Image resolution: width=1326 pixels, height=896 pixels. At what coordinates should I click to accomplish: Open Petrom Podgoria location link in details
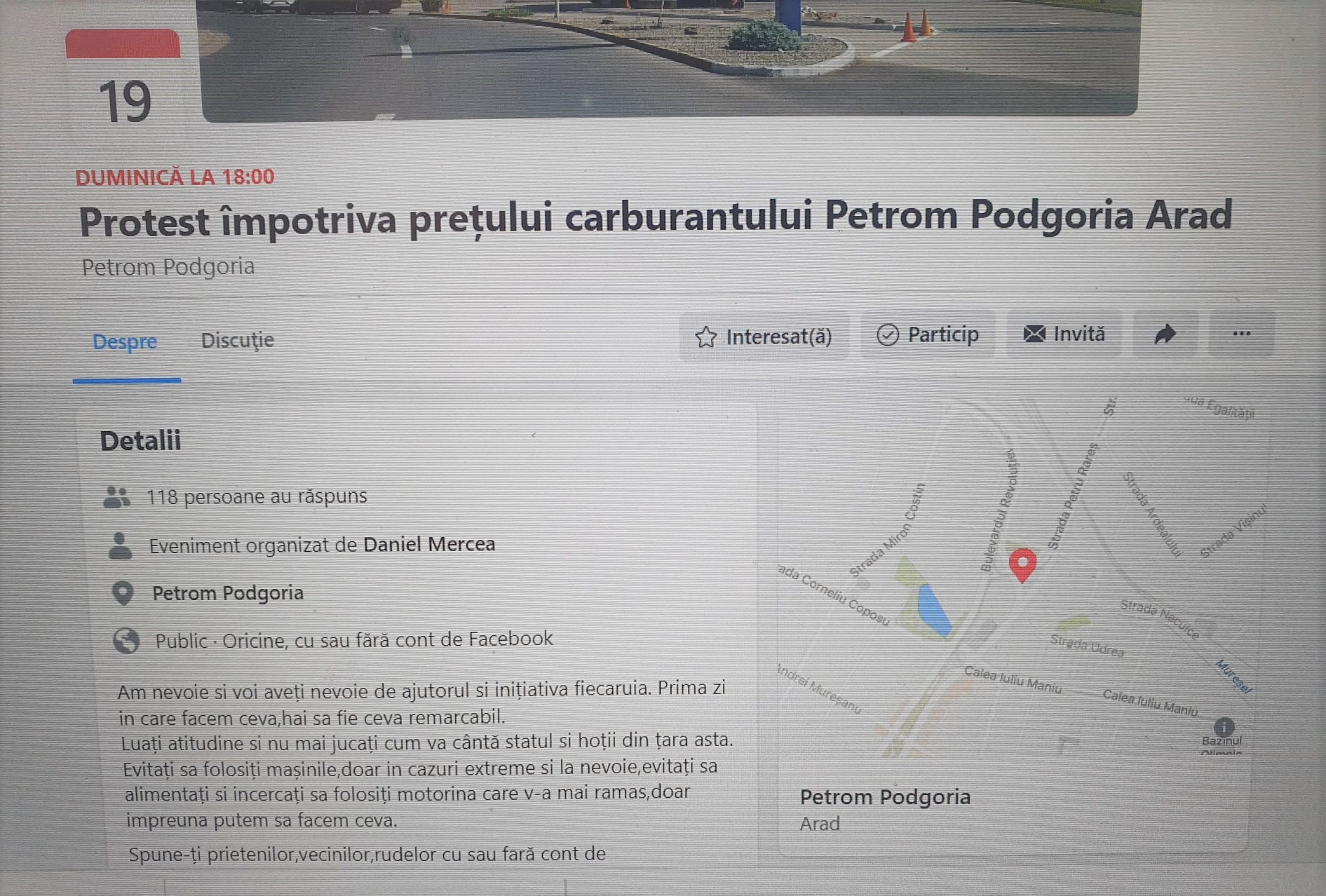228,594
